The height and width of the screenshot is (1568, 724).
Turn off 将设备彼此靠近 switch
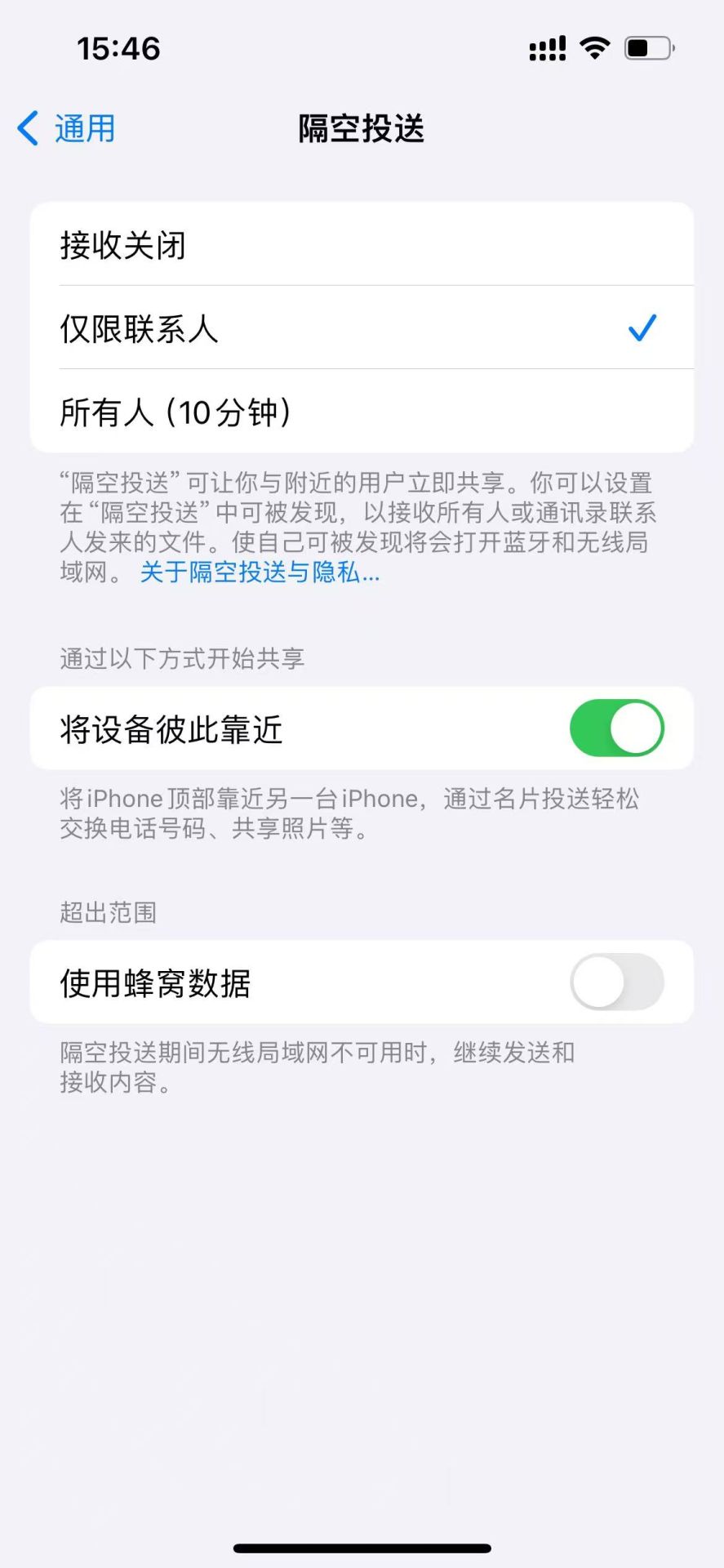[616, 728]
